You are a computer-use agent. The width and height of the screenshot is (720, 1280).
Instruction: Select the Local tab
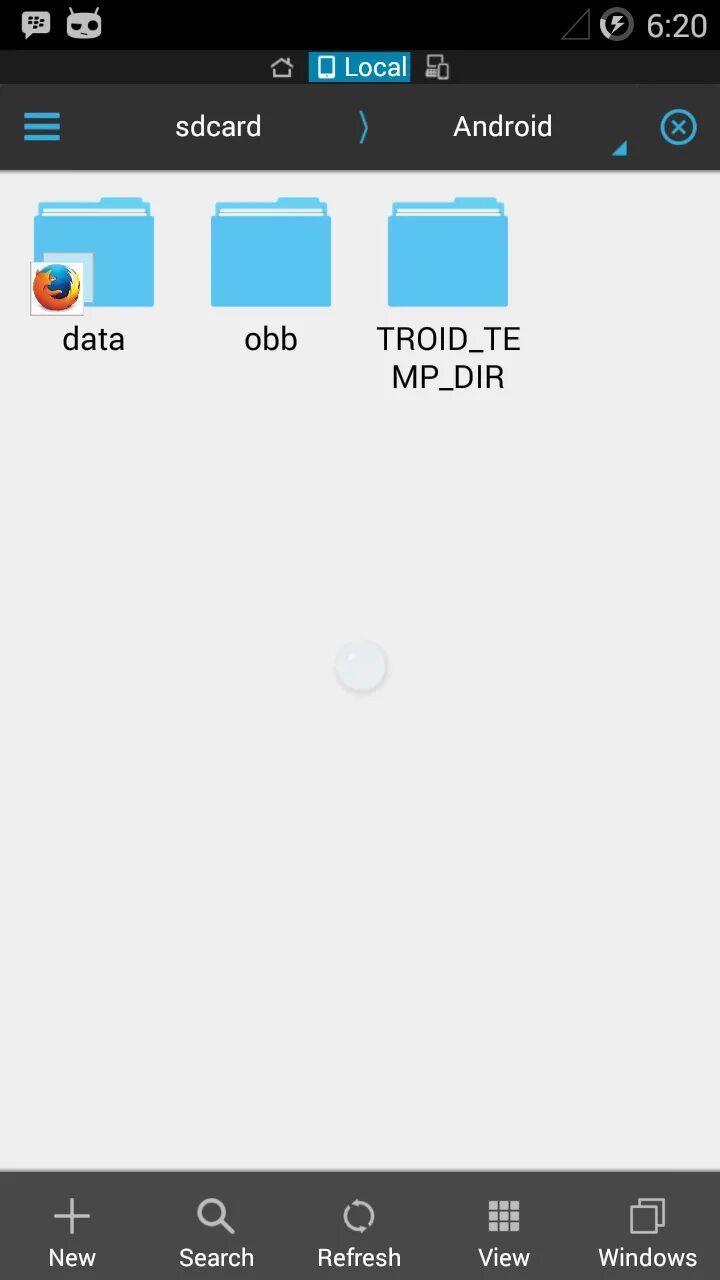[360, 68]
